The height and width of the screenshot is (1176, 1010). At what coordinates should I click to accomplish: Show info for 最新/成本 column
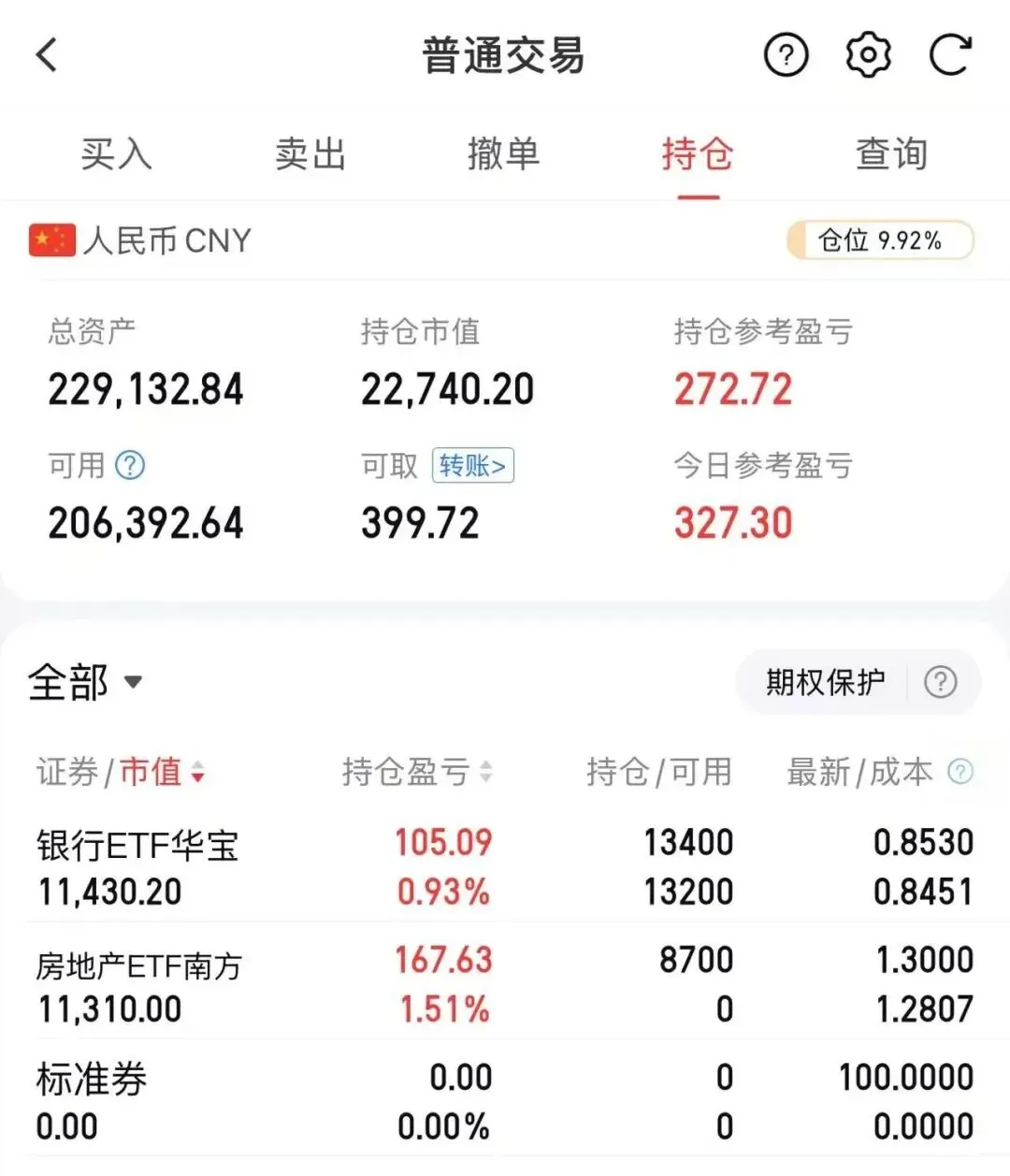coord(960,772)
